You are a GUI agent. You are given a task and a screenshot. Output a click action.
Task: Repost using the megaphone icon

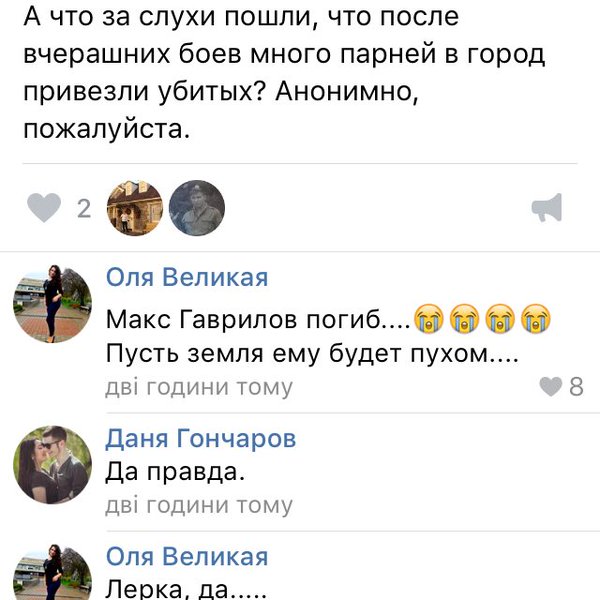point(546,208)
